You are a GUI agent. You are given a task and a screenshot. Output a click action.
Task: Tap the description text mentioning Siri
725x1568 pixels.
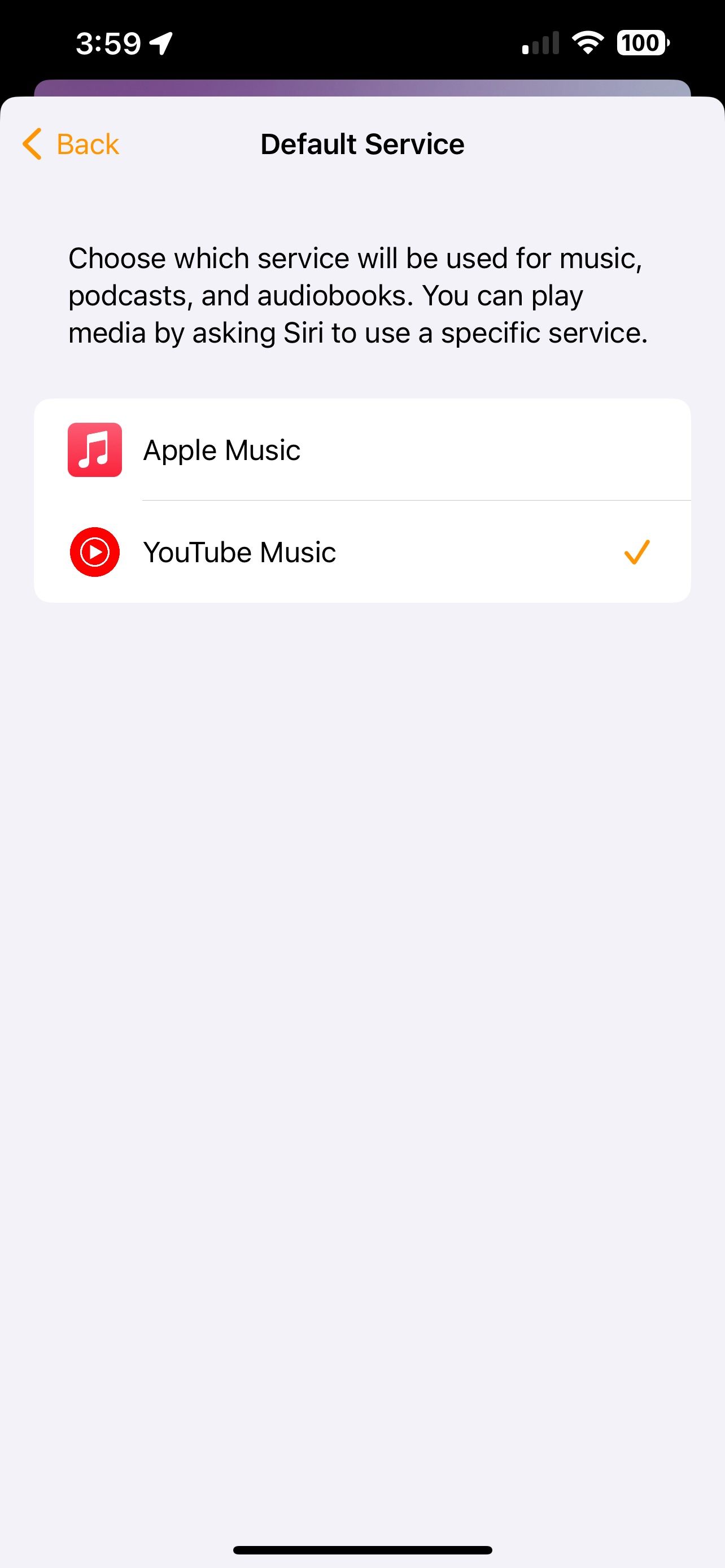[x=358, y=295]
